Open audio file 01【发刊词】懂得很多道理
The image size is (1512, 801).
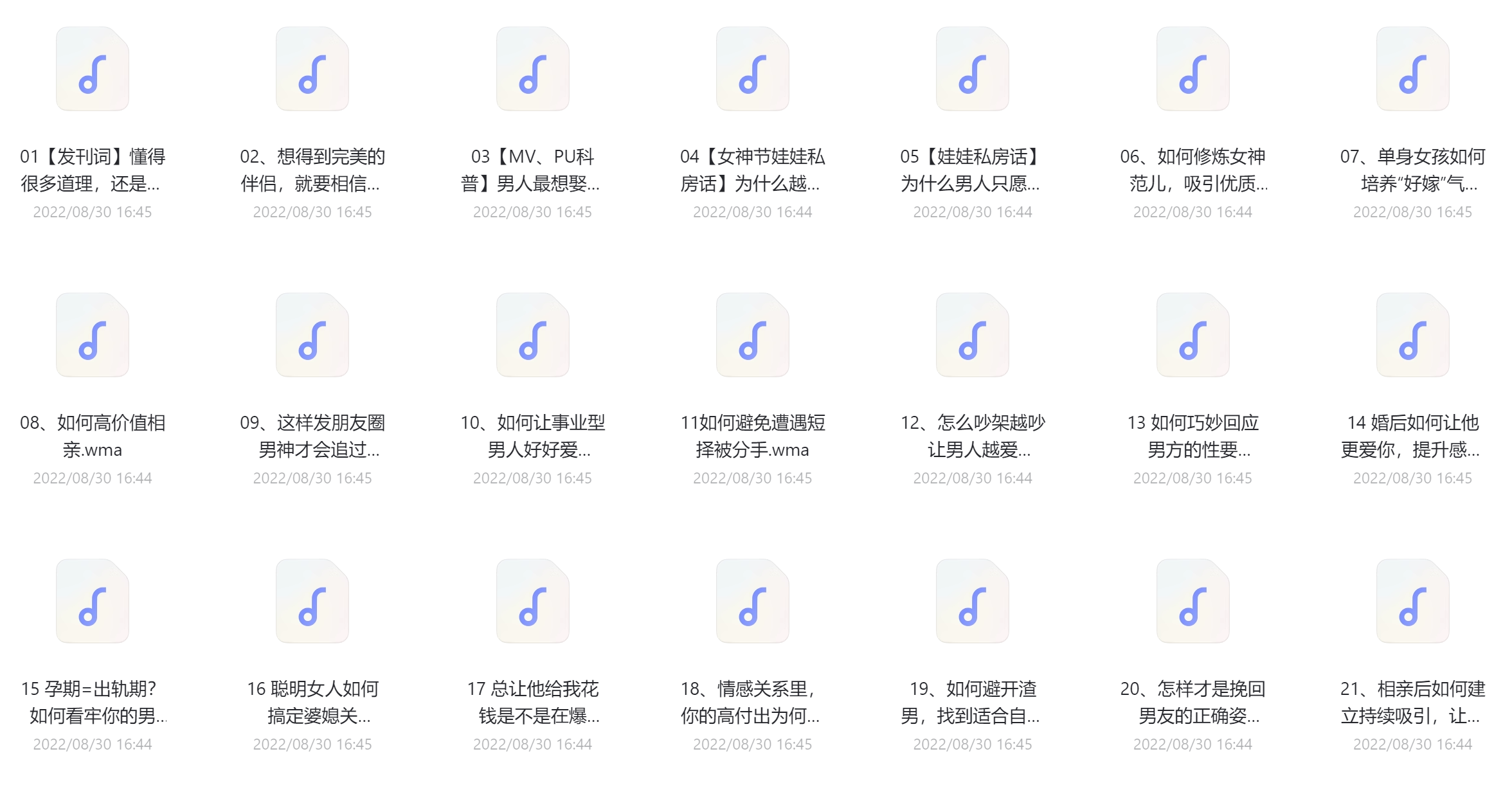coord(93,69)
